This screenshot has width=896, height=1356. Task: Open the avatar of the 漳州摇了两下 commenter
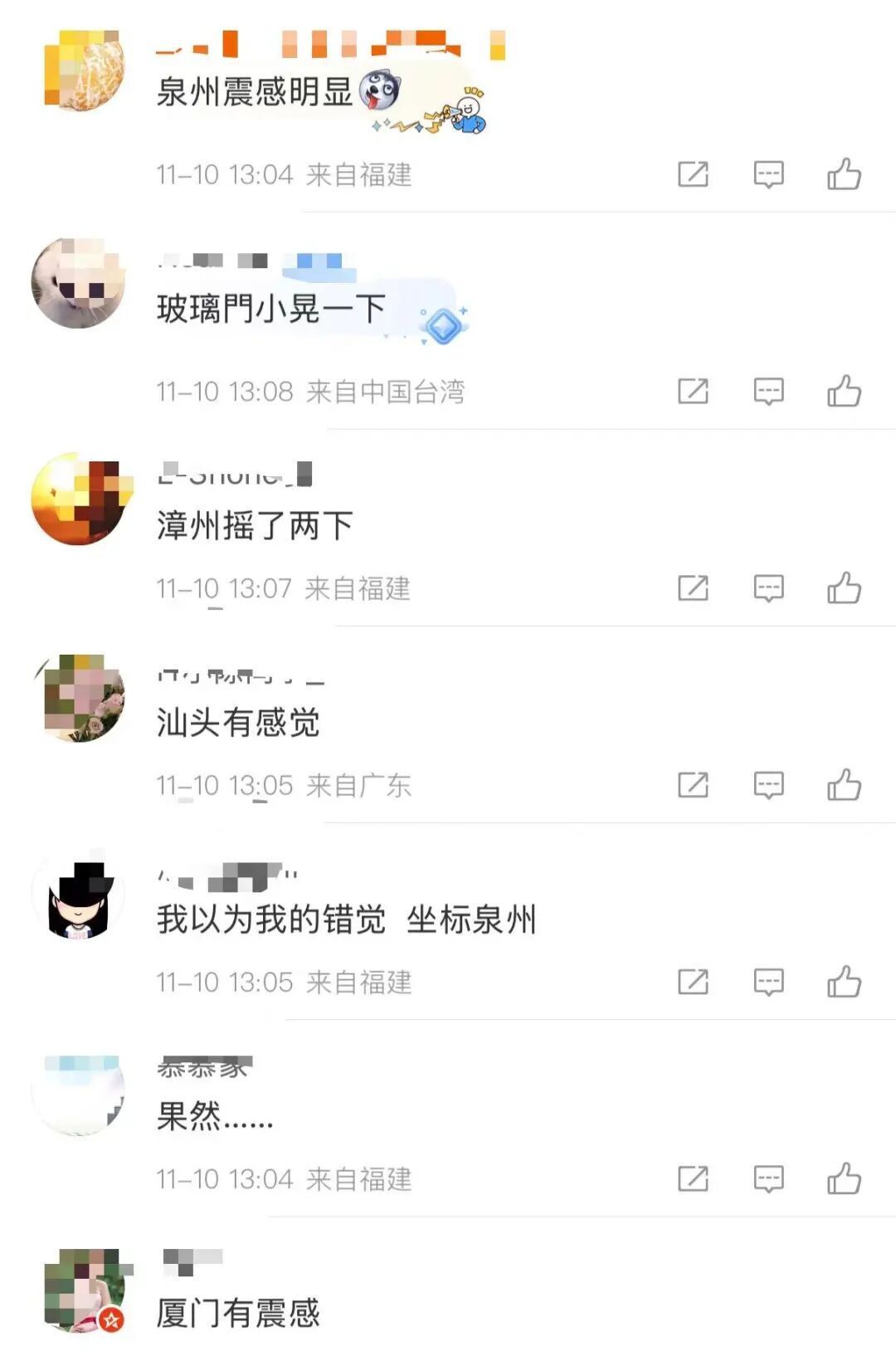coord(80,499)
